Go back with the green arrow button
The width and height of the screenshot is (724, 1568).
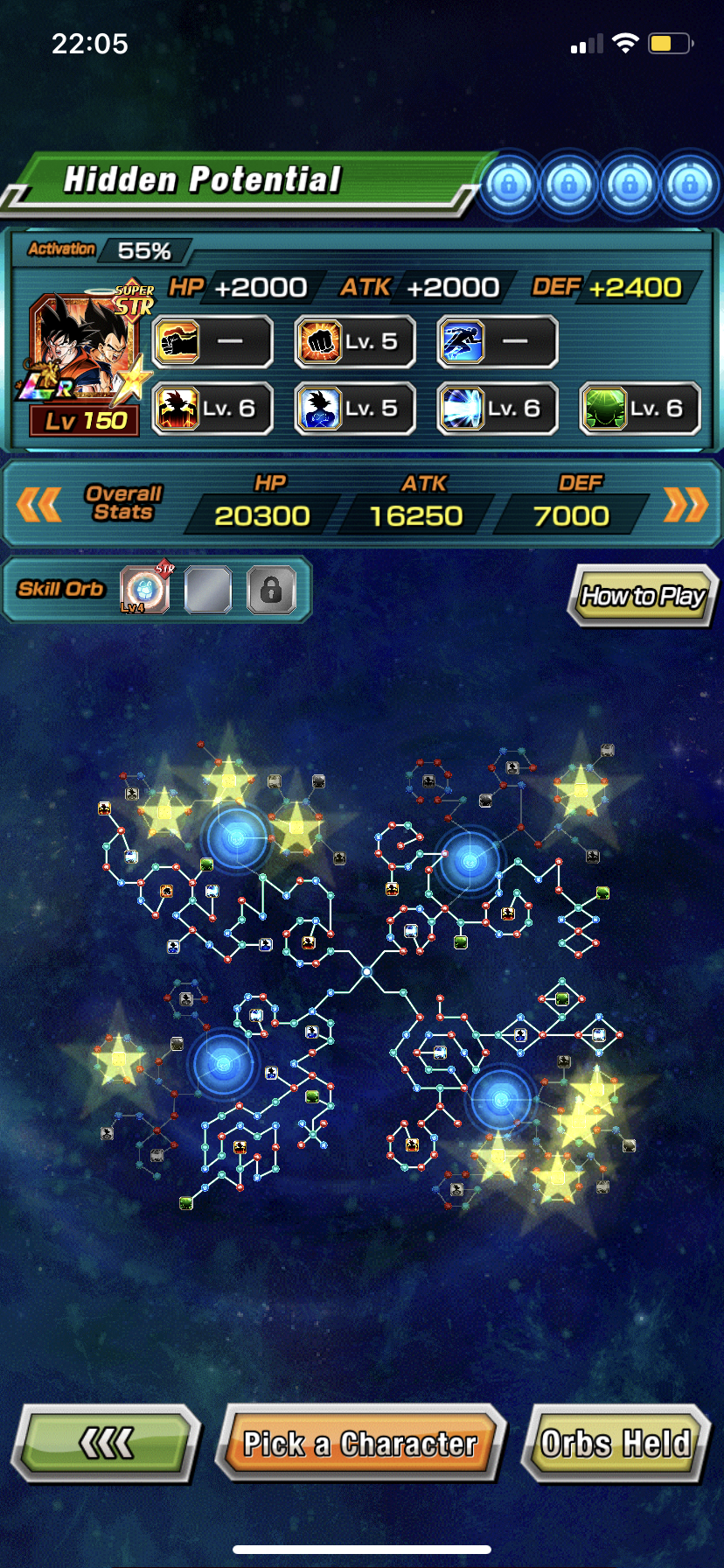tap(107, 1443)
